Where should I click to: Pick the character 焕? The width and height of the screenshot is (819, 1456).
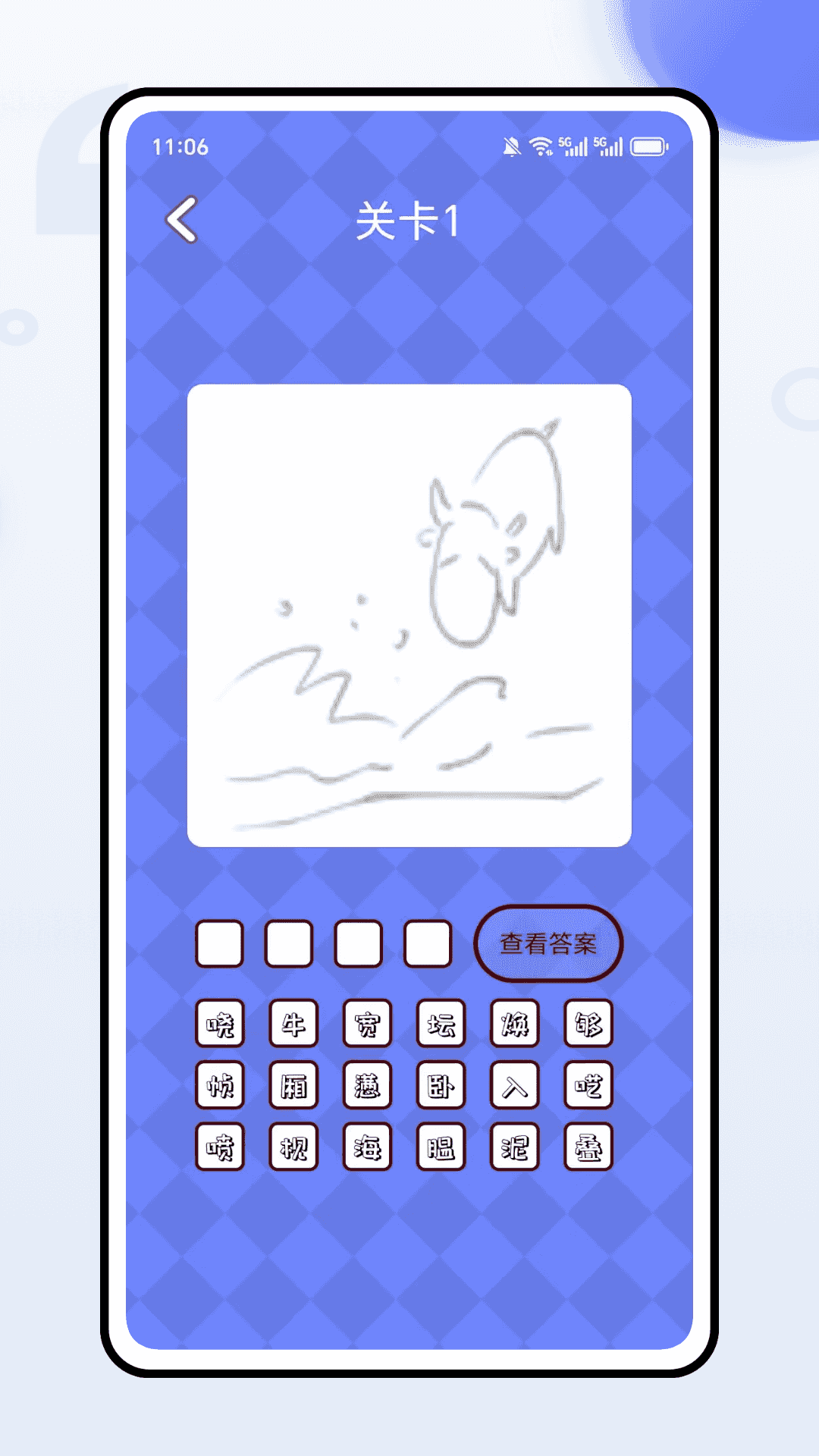514,1024
